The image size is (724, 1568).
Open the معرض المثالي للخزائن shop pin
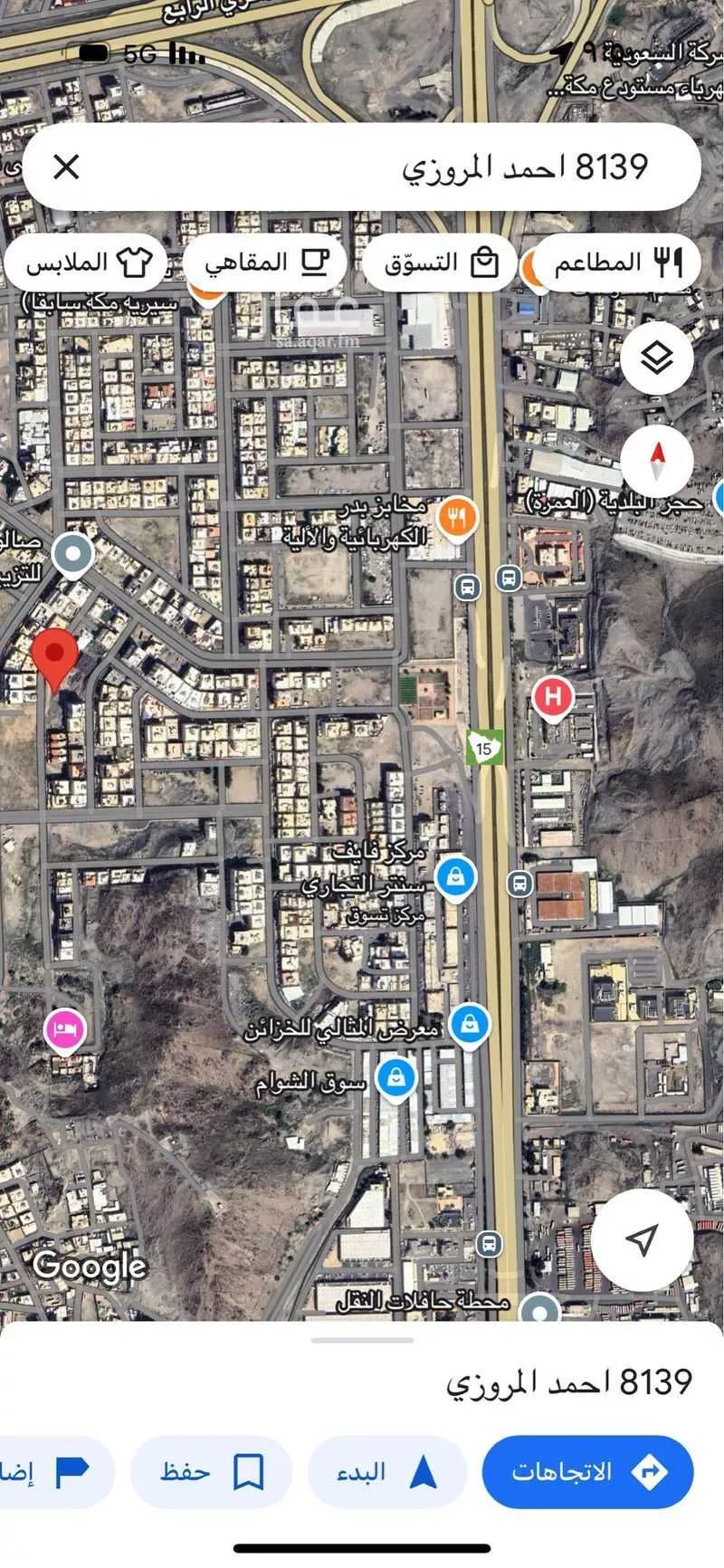[x=469, y=1025]
